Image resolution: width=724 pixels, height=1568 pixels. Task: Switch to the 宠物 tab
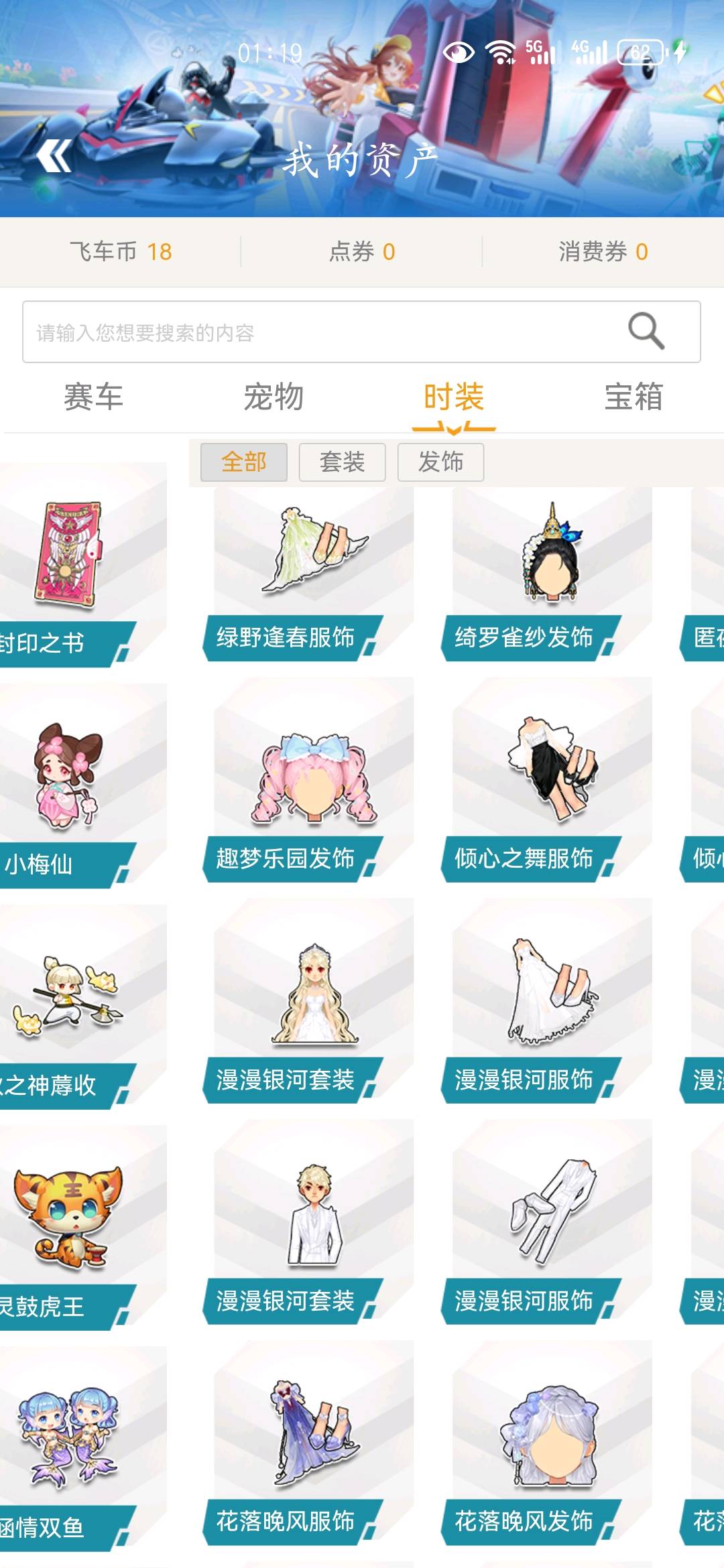pos(274,397)
